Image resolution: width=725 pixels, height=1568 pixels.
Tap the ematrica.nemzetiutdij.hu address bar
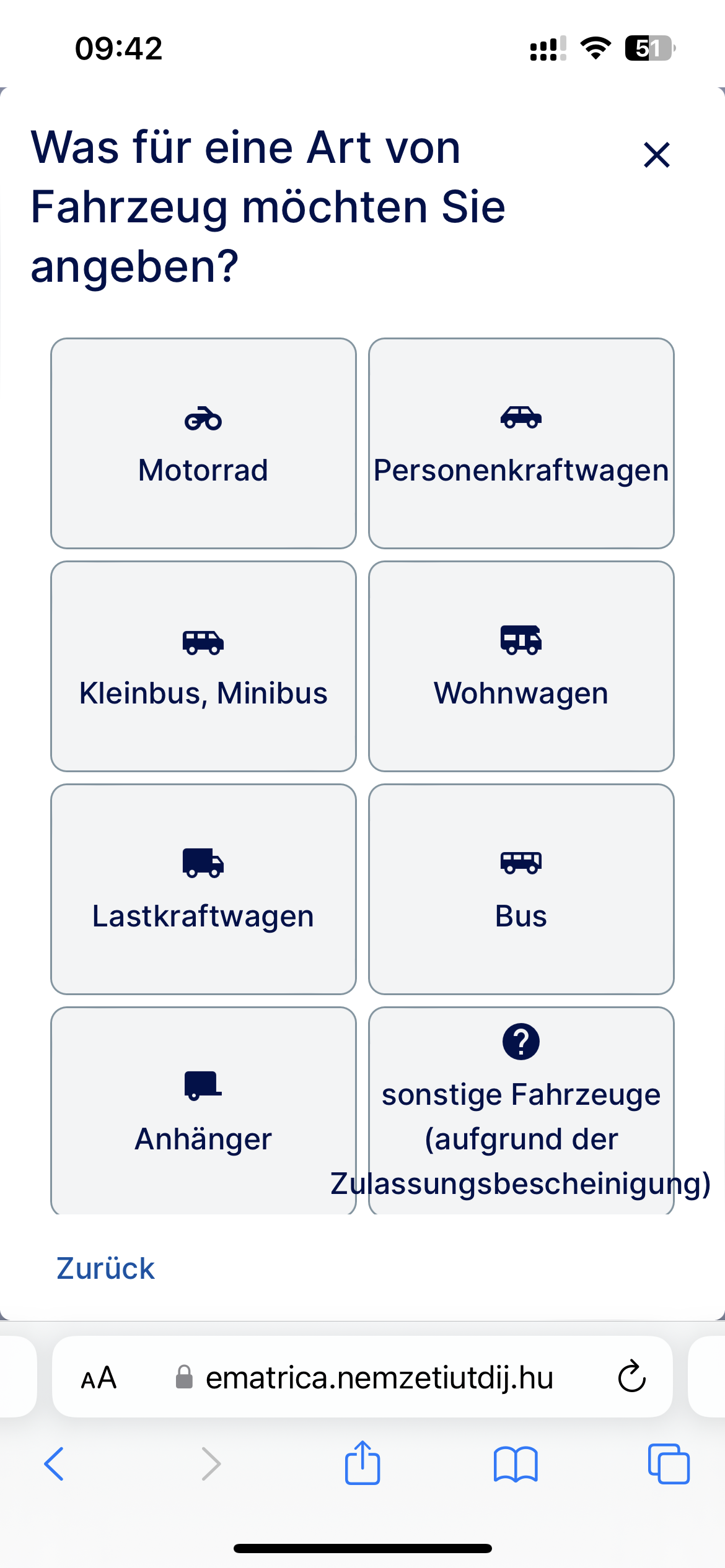click(379, 1378)
